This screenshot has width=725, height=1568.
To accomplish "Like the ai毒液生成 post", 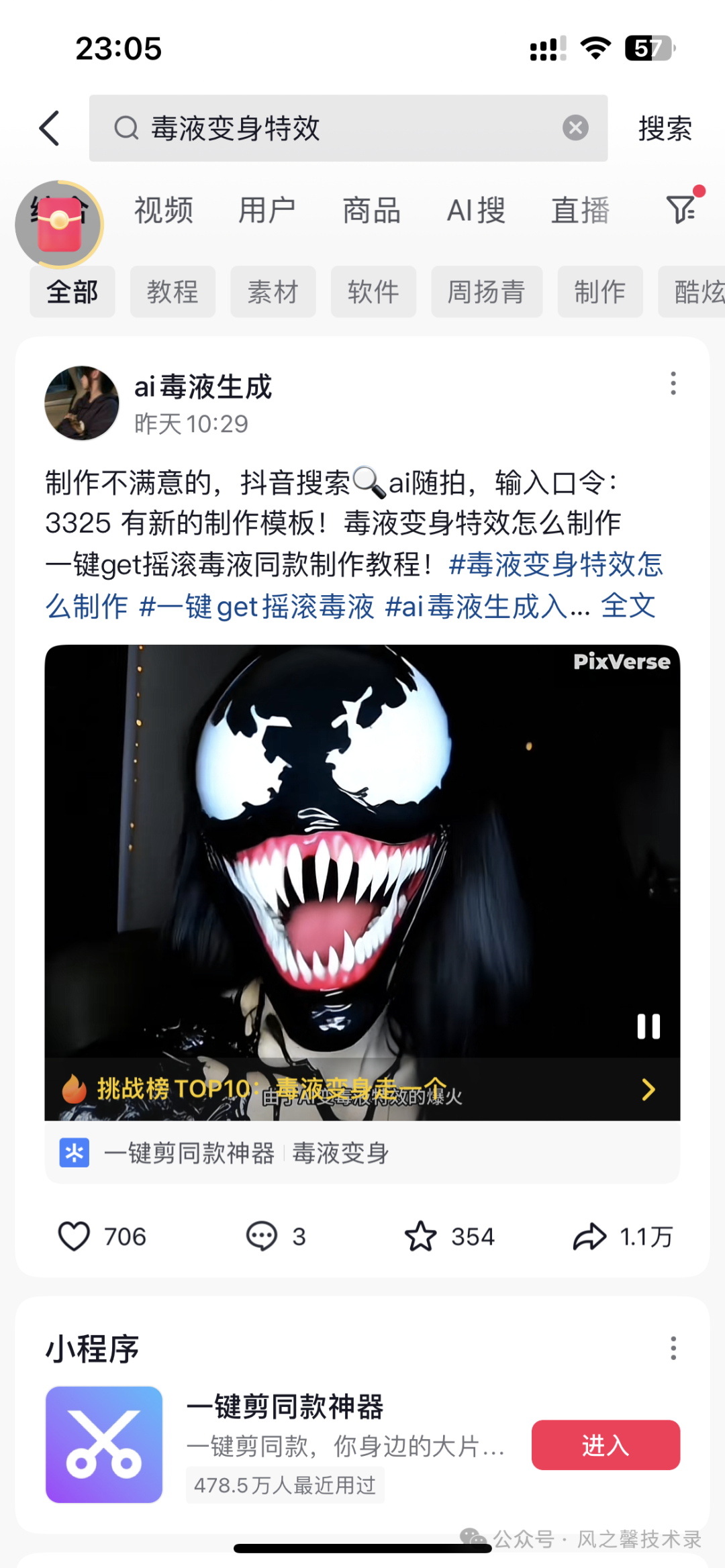I will coord(75,1236).
